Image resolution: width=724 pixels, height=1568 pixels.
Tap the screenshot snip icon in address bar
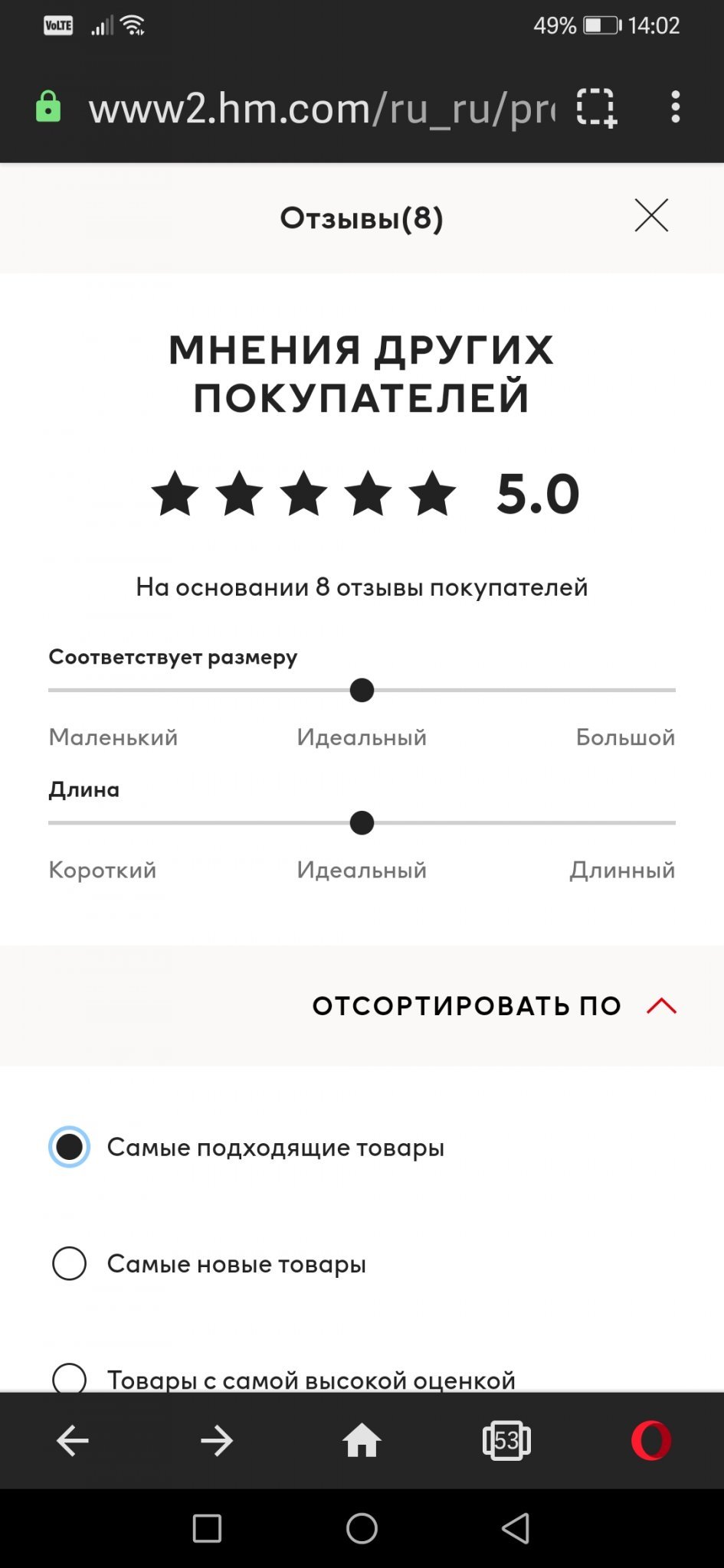(596, 107)
